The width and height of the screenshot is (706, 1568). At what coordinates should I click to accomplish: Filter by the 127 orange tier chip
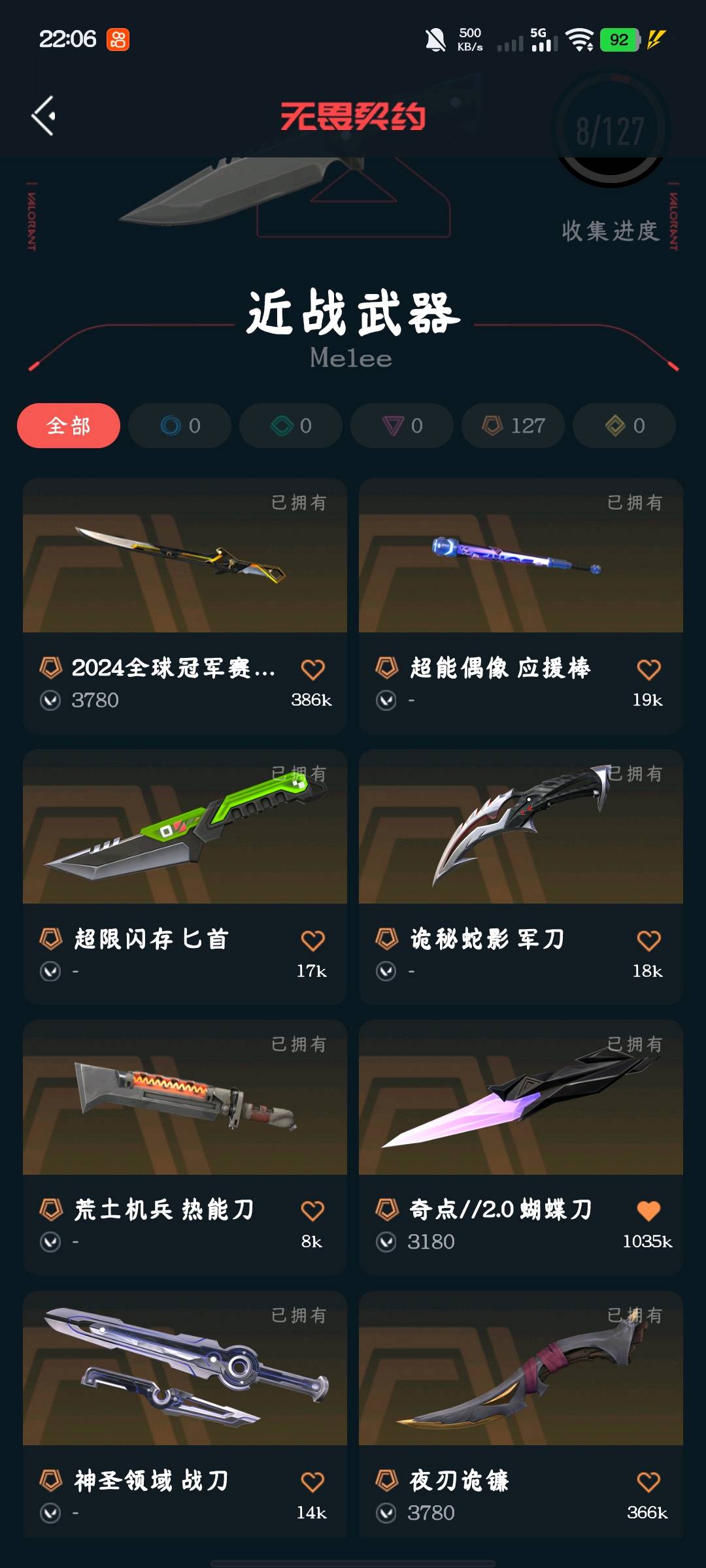point(513,426)
